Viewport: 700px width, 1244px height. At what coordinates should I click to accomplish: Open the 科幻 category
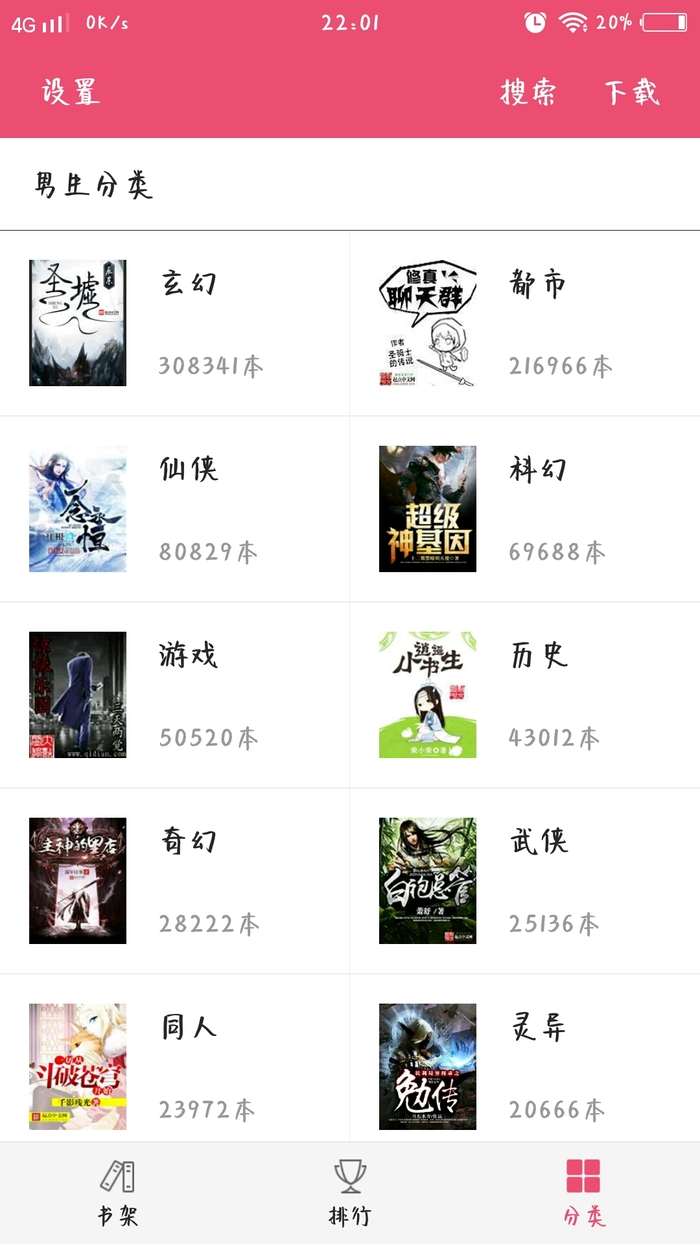[525, 509]
